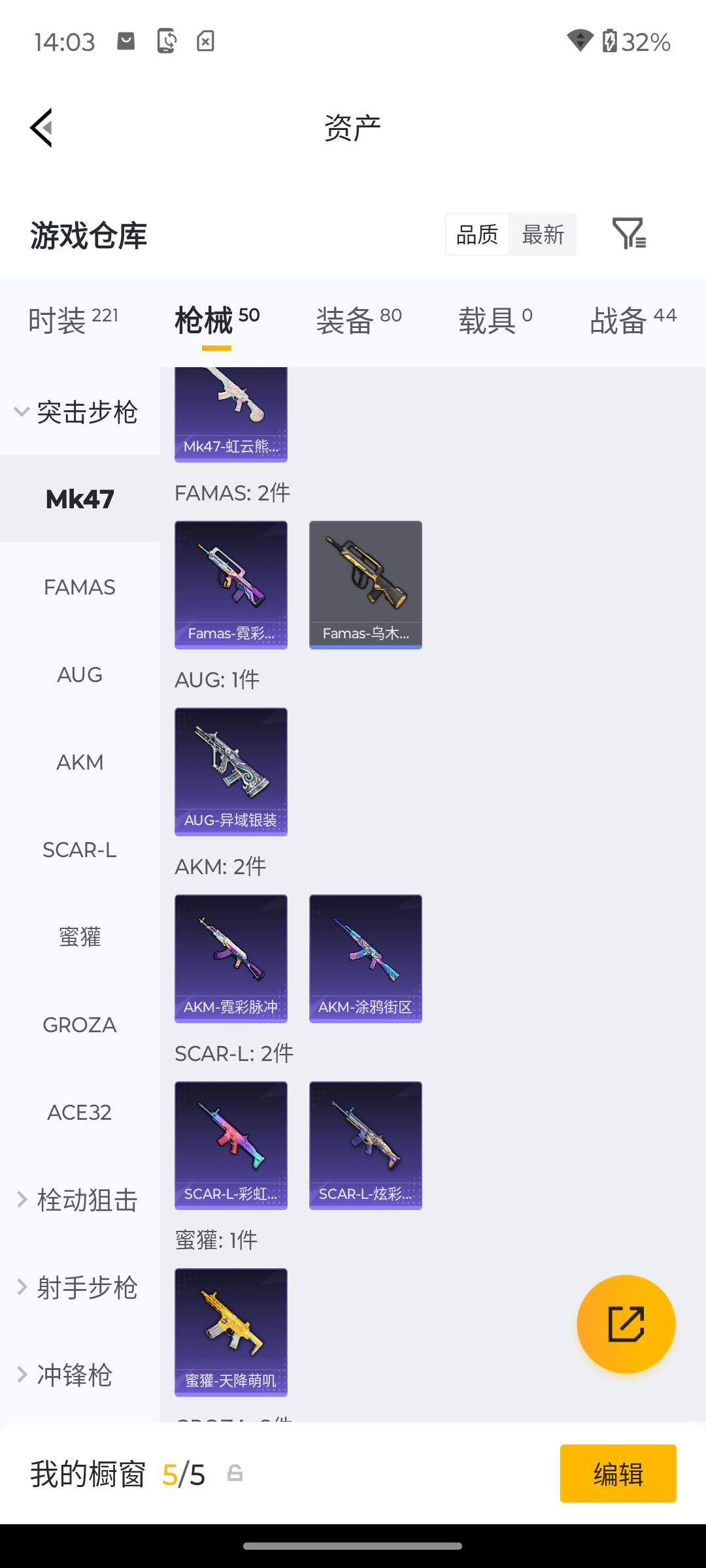Select ACE32 in the side list
706x1568 pixels.
coord(80,1113)
